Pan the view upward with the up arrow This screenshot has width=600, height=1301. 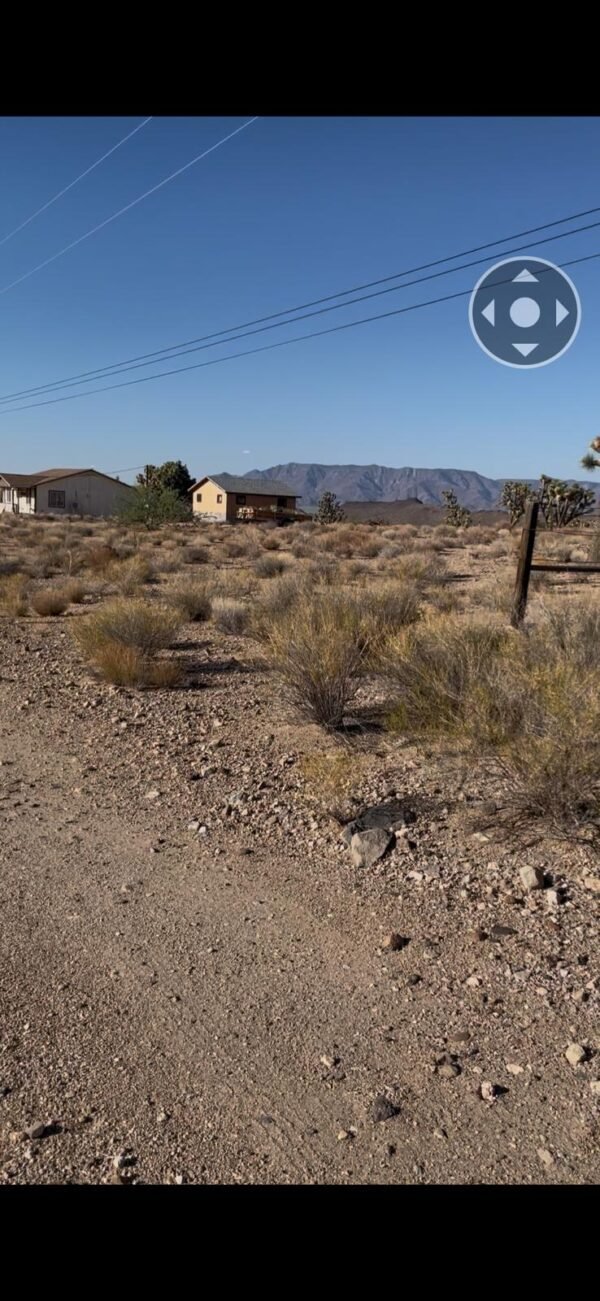tap(525, 276)
